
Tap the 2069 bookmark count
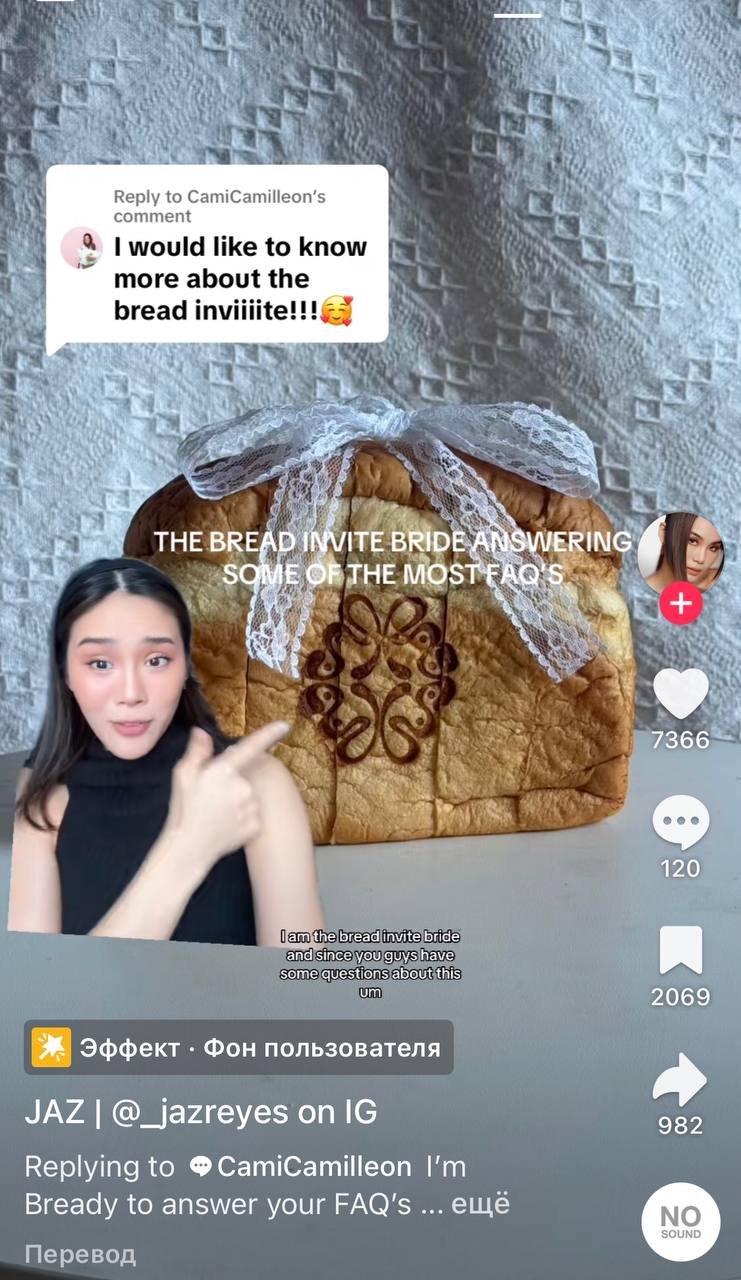[x=680, y=996]
